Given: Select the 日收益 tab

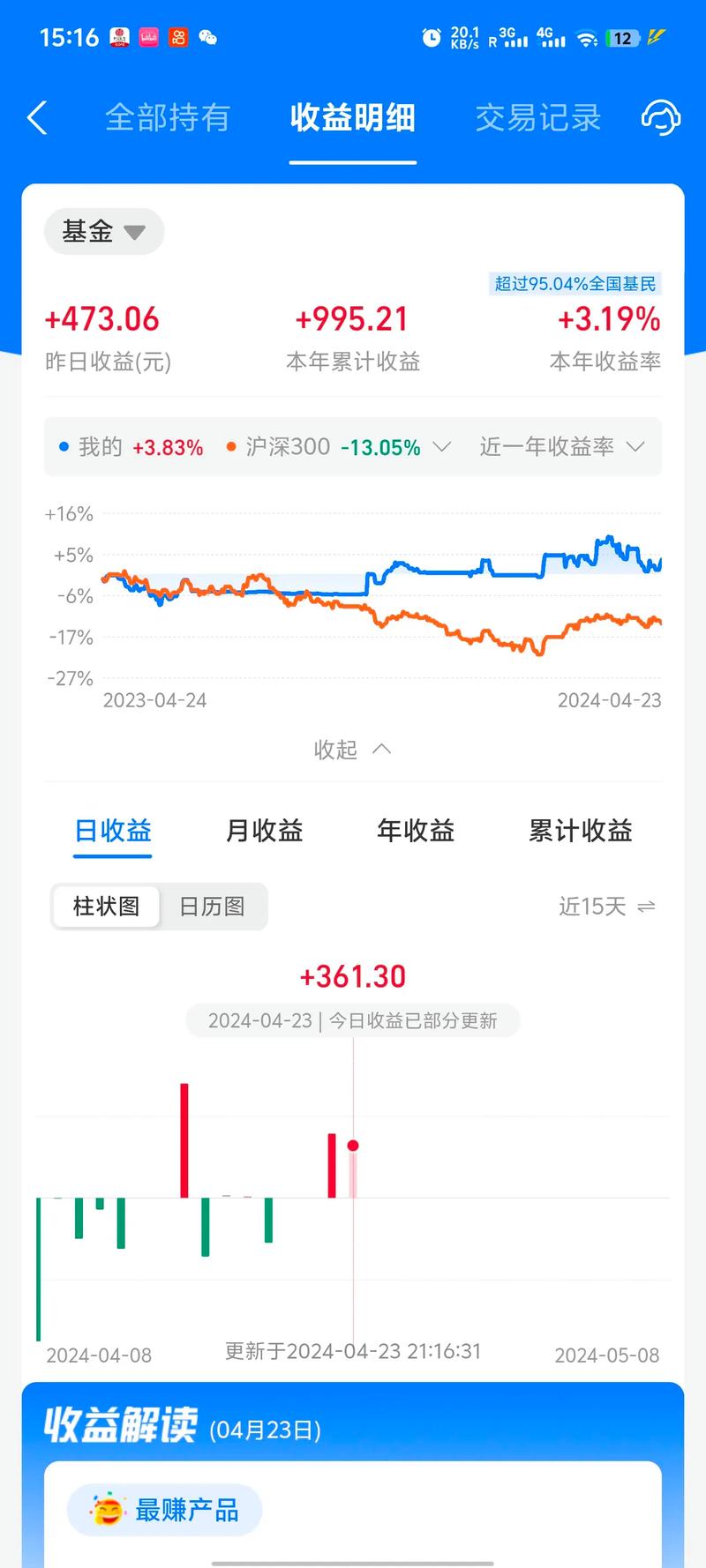Looking at the screenshot, I should click(x=113, y=831).
